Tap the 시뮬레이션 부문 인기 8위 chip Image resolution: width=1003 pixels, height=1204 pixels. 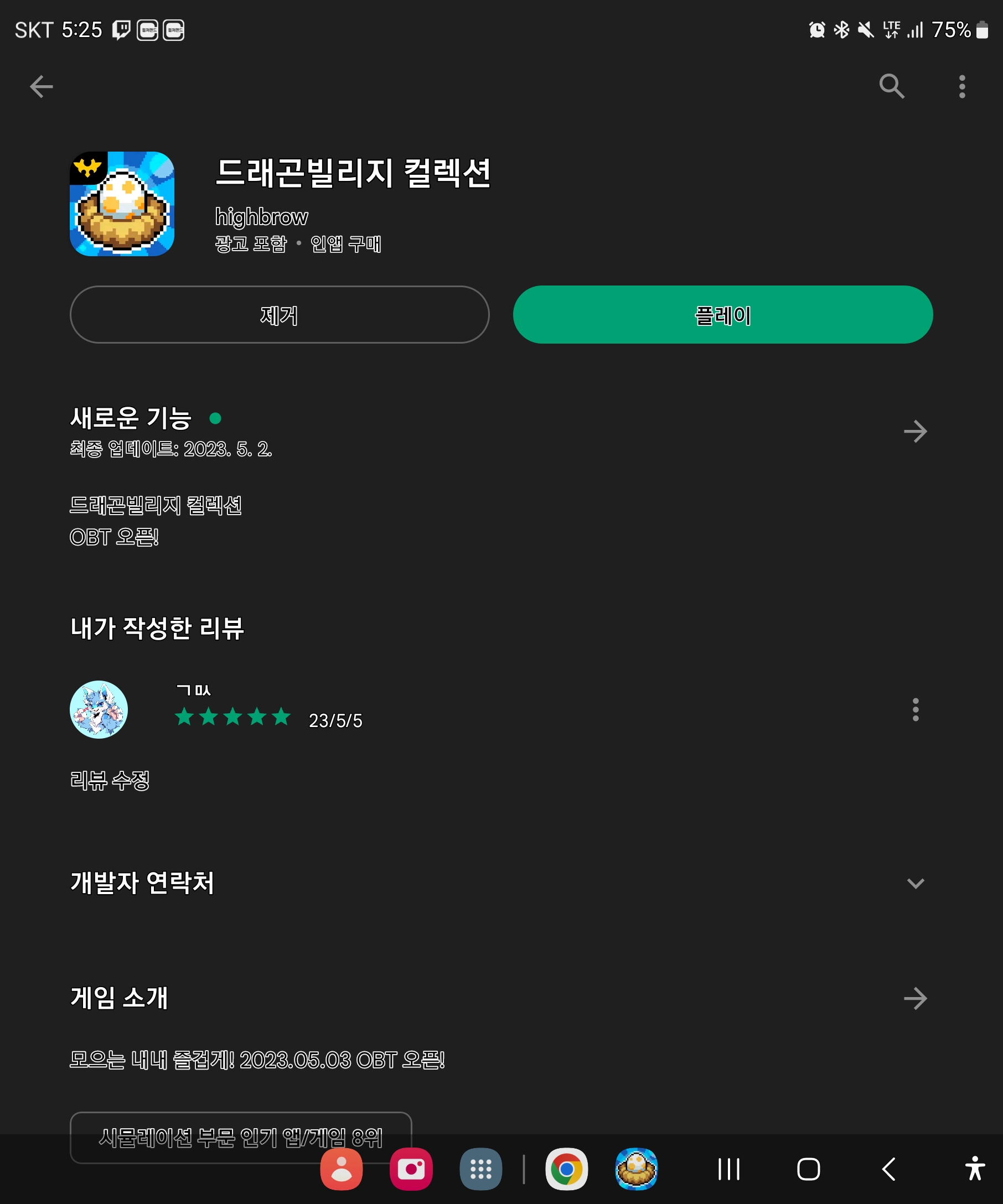click(241, 1138)
